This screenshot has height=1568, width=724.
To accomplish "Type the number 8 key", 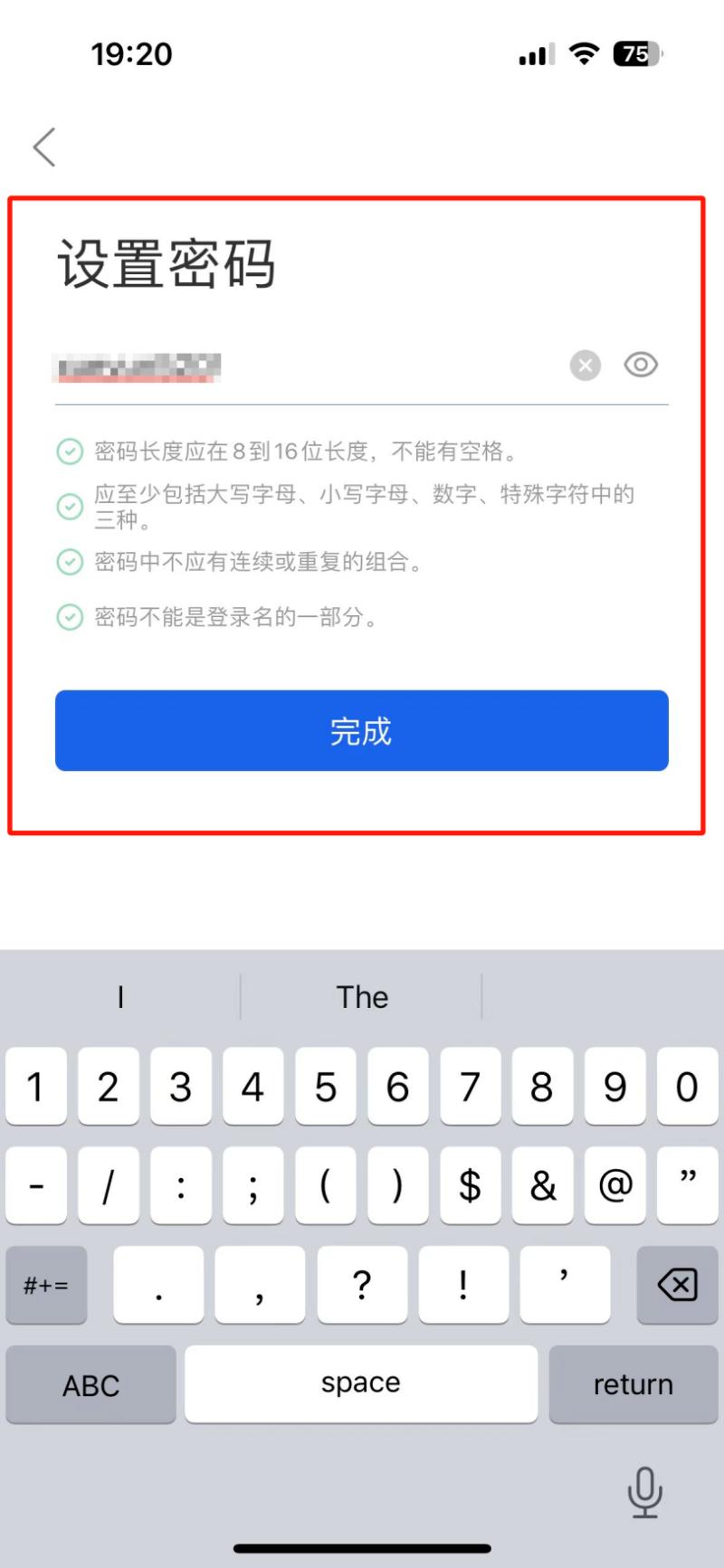I will click(542, 1087).
